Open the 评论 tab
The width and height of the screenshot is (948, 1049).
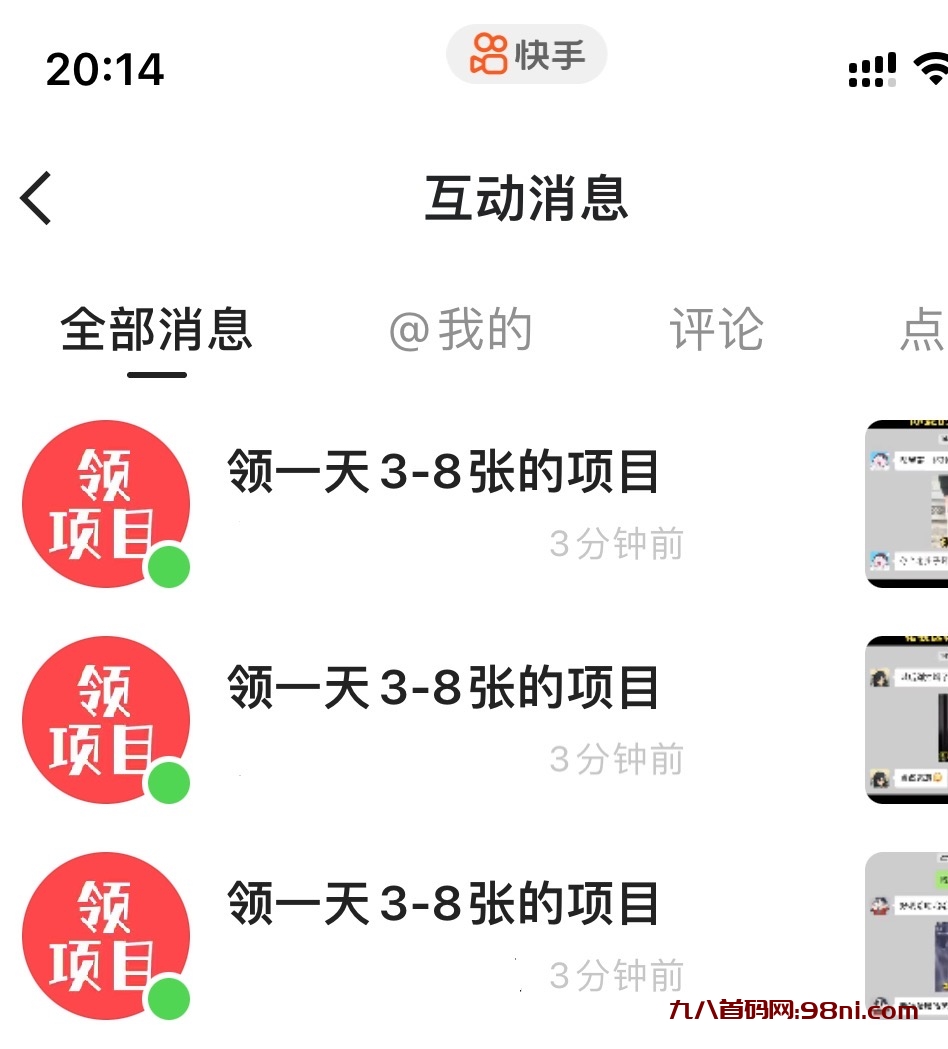[717, 331]
